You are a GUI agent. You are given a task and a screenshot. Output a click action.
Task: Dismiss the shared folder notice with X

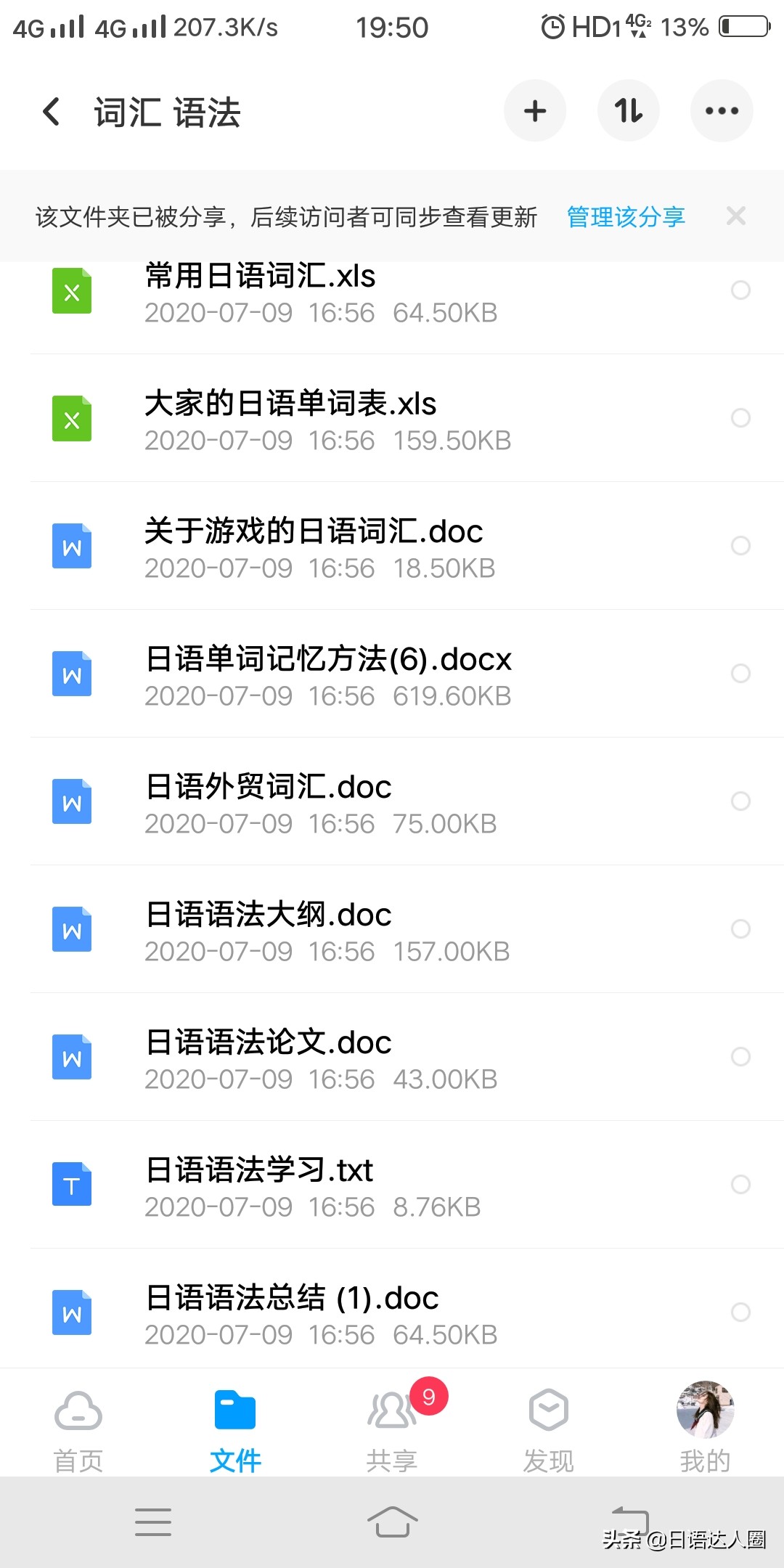[736, 216]
